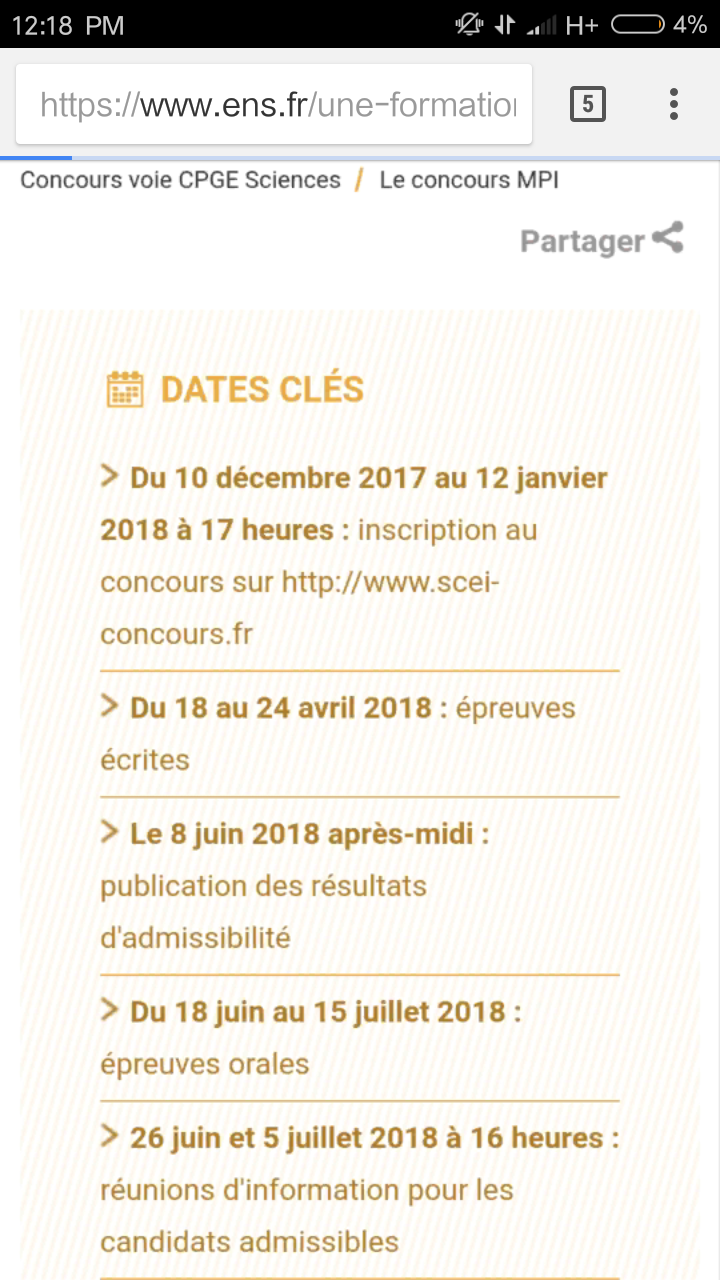
Task: Tap the Chrome address bar URL
Action: pos(274,104)
